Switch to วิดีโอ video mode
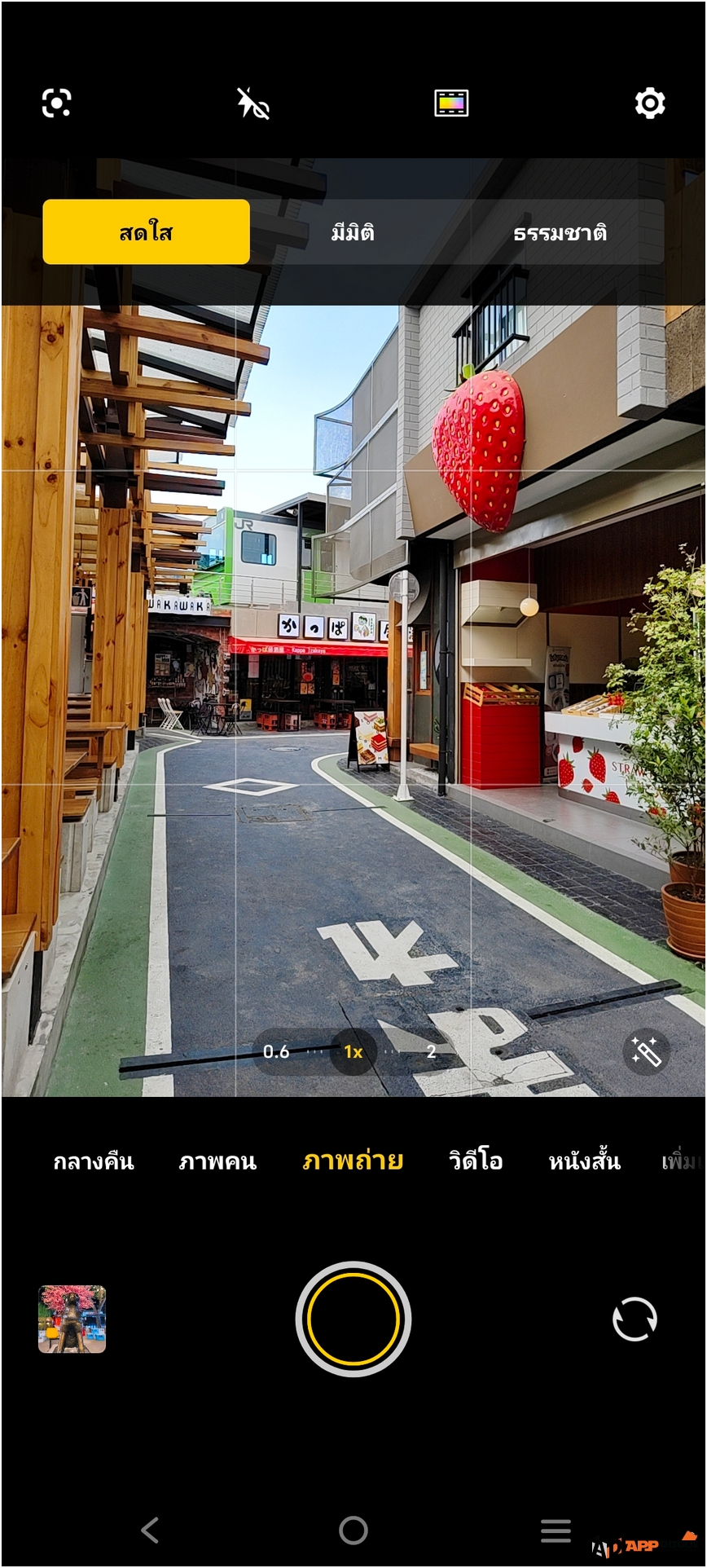This screenshot has height=1568, width=707. [x=476, y=1161]
